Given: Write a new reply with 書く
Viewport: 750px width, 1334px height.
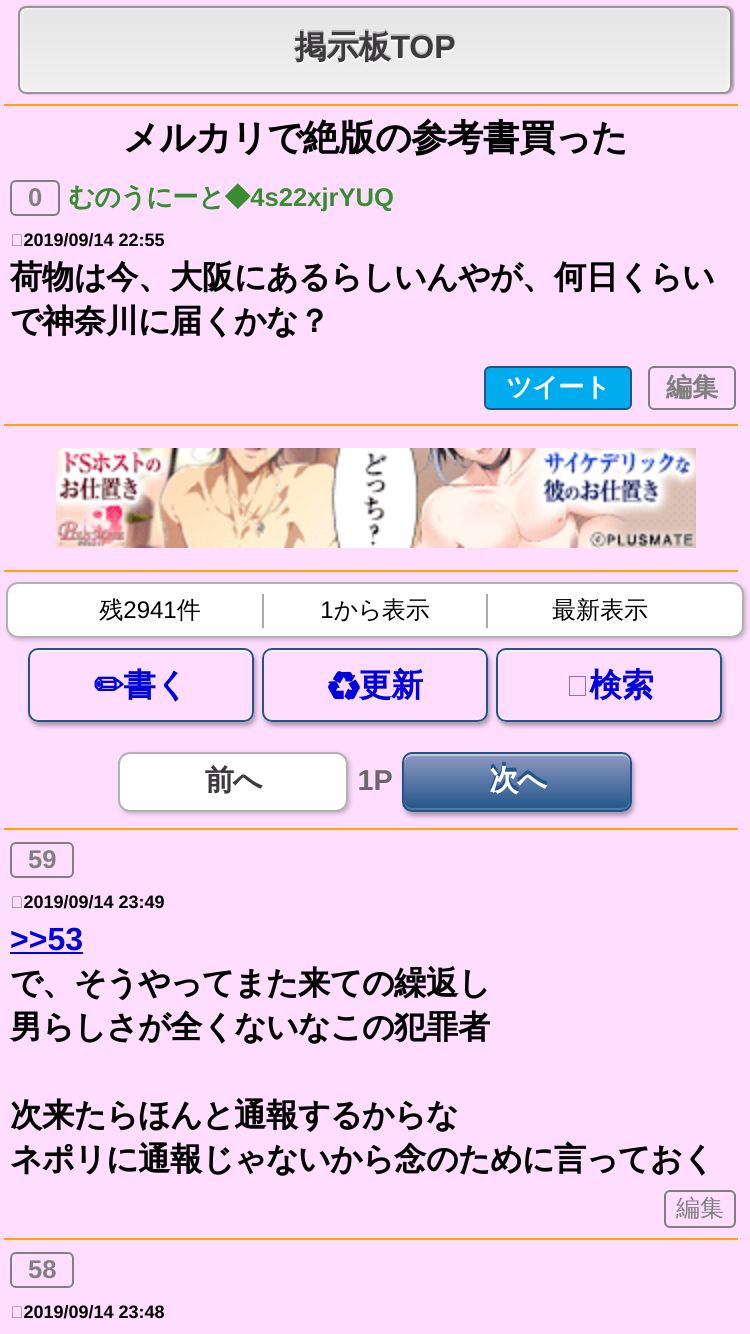Looking at the screenshot, I should pos(141,685).
